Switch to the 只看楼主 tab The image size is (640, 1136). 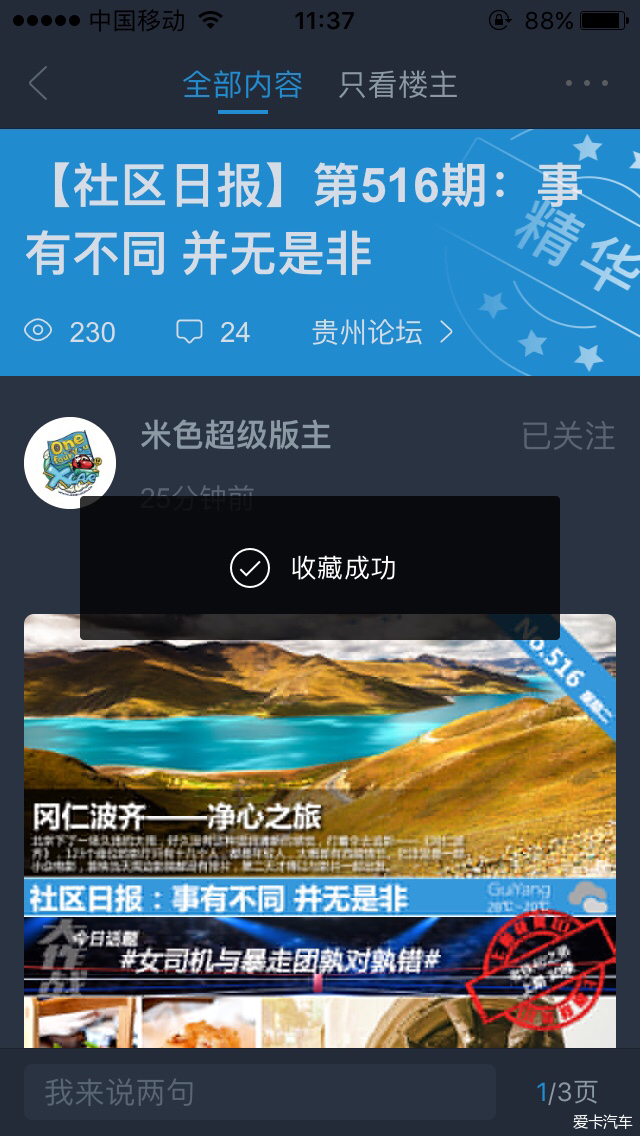(397, 85)
